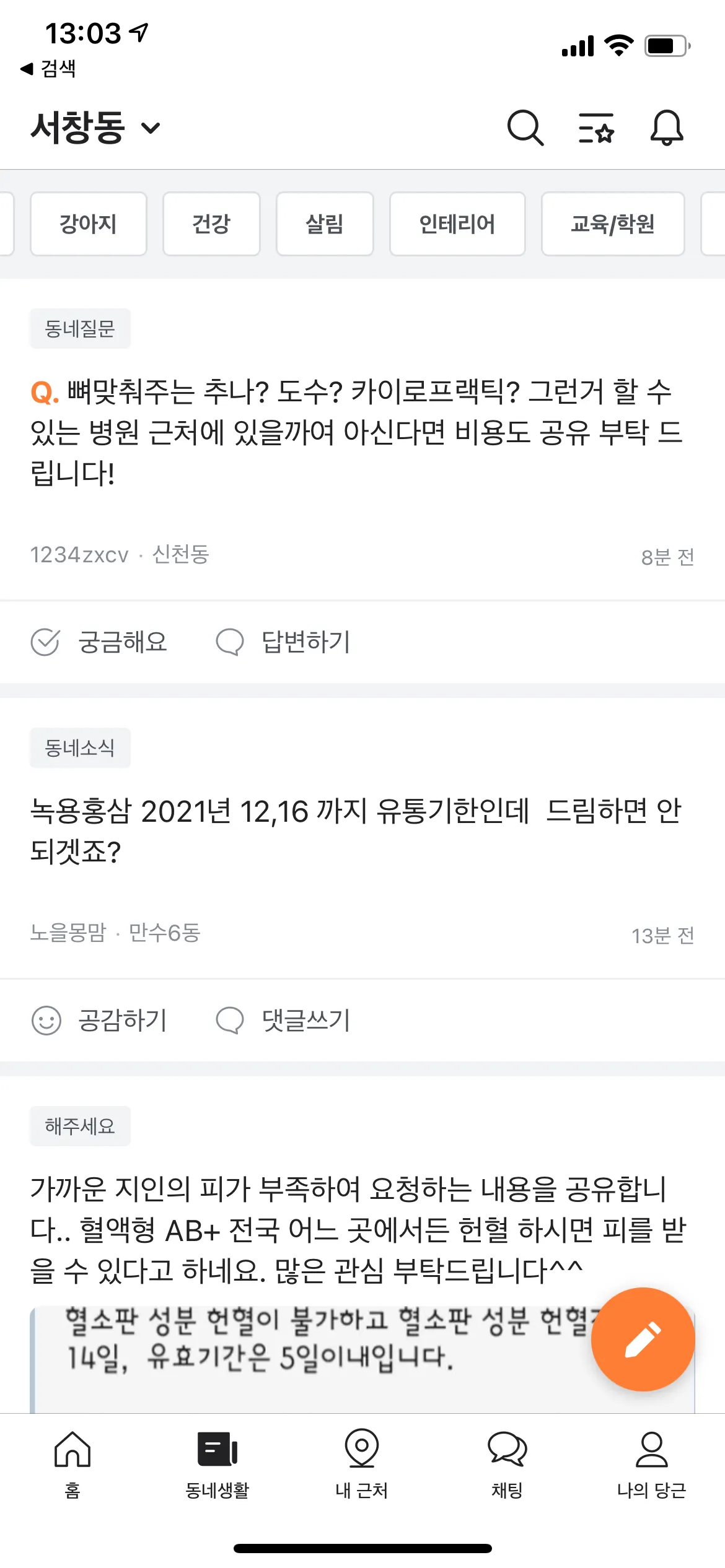Go to the 채팅 tab
The width and height of the screenshot is (725, 1568).
tap(507, 1463)
